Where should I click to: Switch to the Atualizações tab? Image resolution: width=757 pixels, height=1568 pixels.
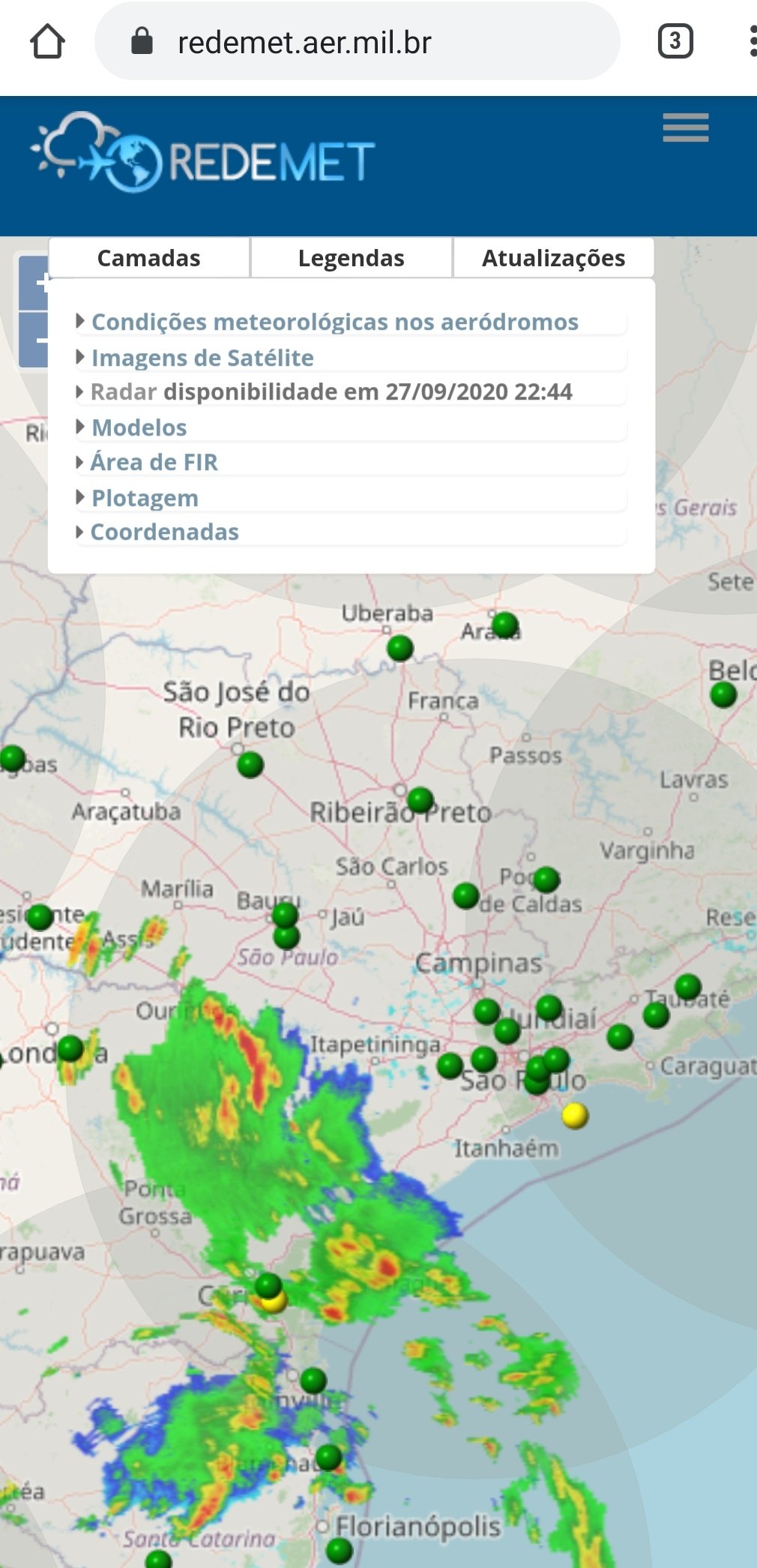[553, 258]
